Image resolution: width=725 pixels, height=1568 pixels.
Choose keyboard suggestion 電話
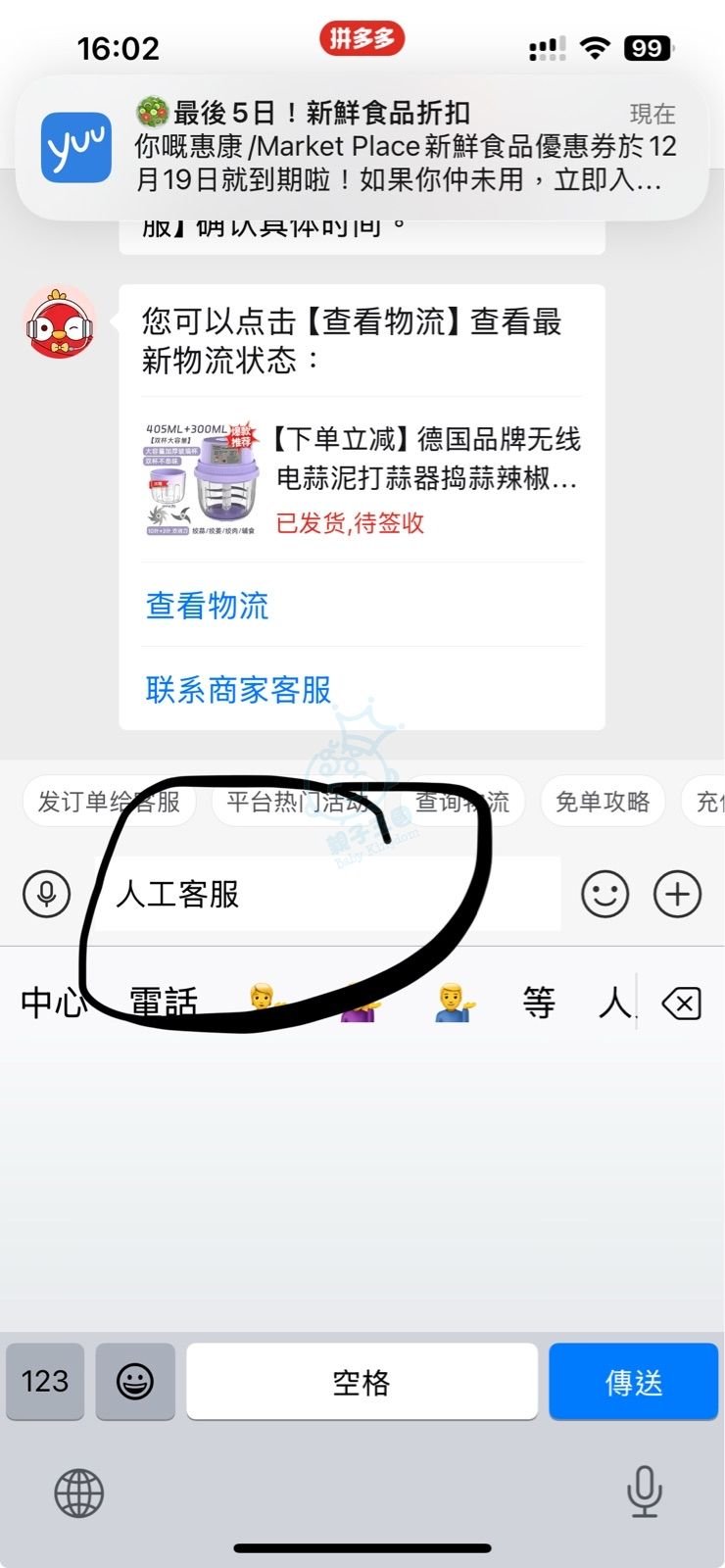click(x=164, y=1003)
